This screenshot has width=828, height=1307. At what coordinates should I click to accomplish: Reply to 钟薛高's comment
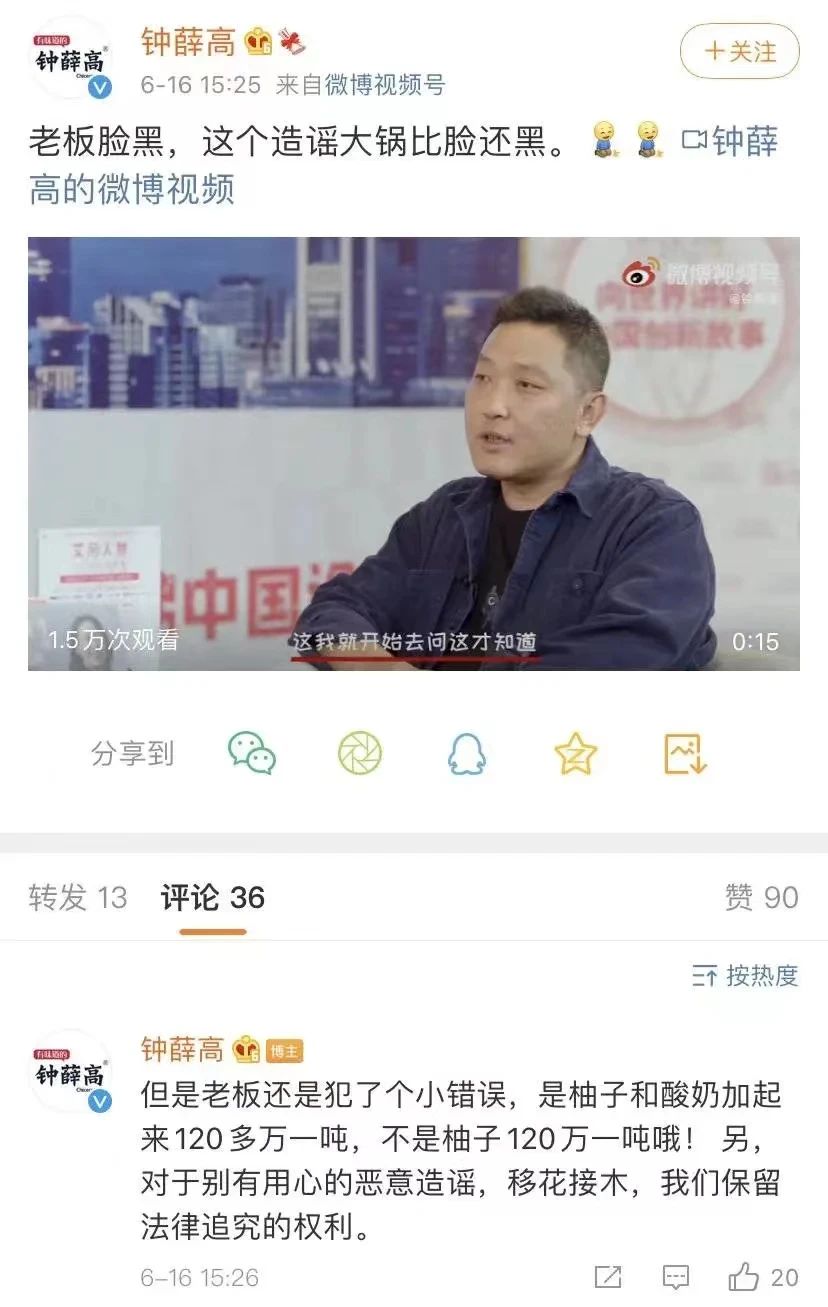coord(676,1277)
